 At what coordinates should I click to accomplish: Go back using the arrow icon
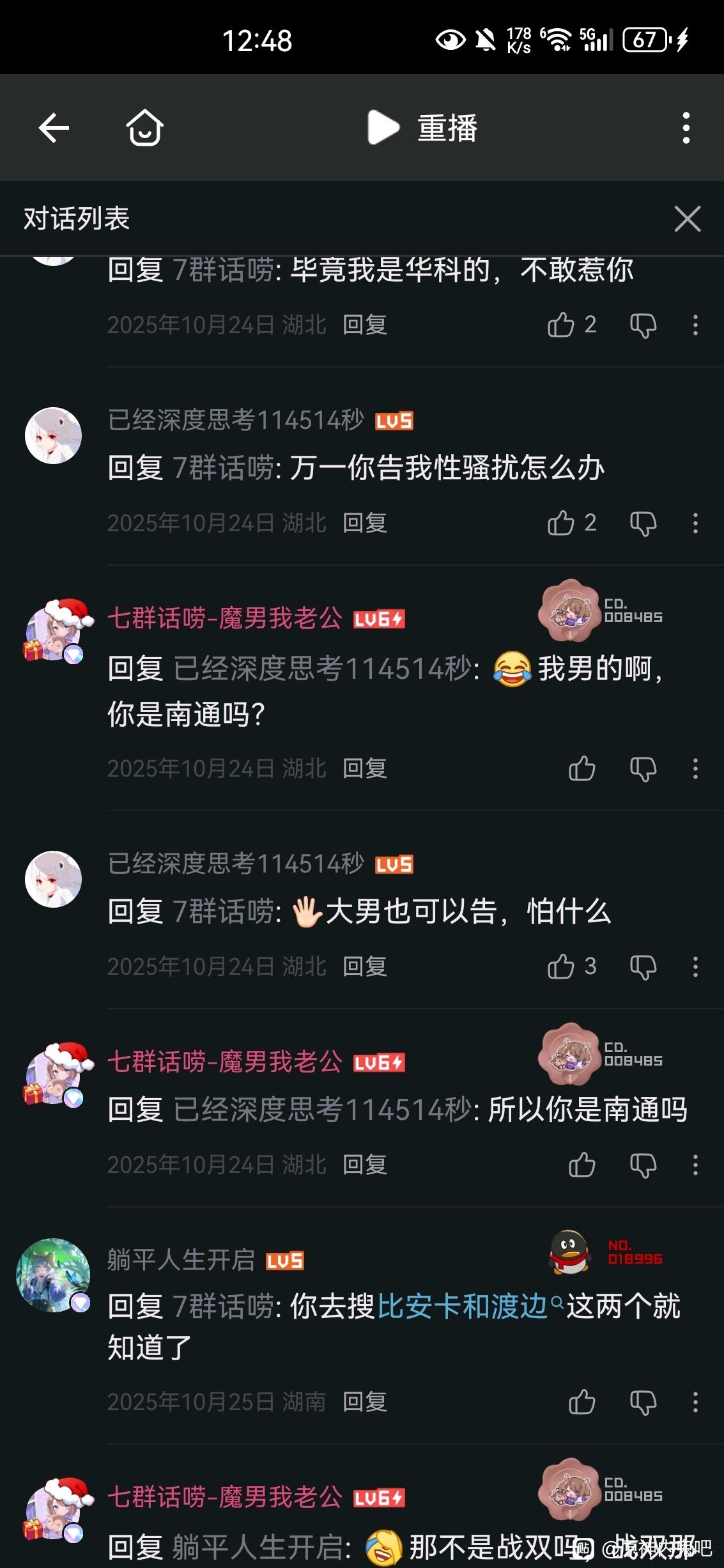54,128
